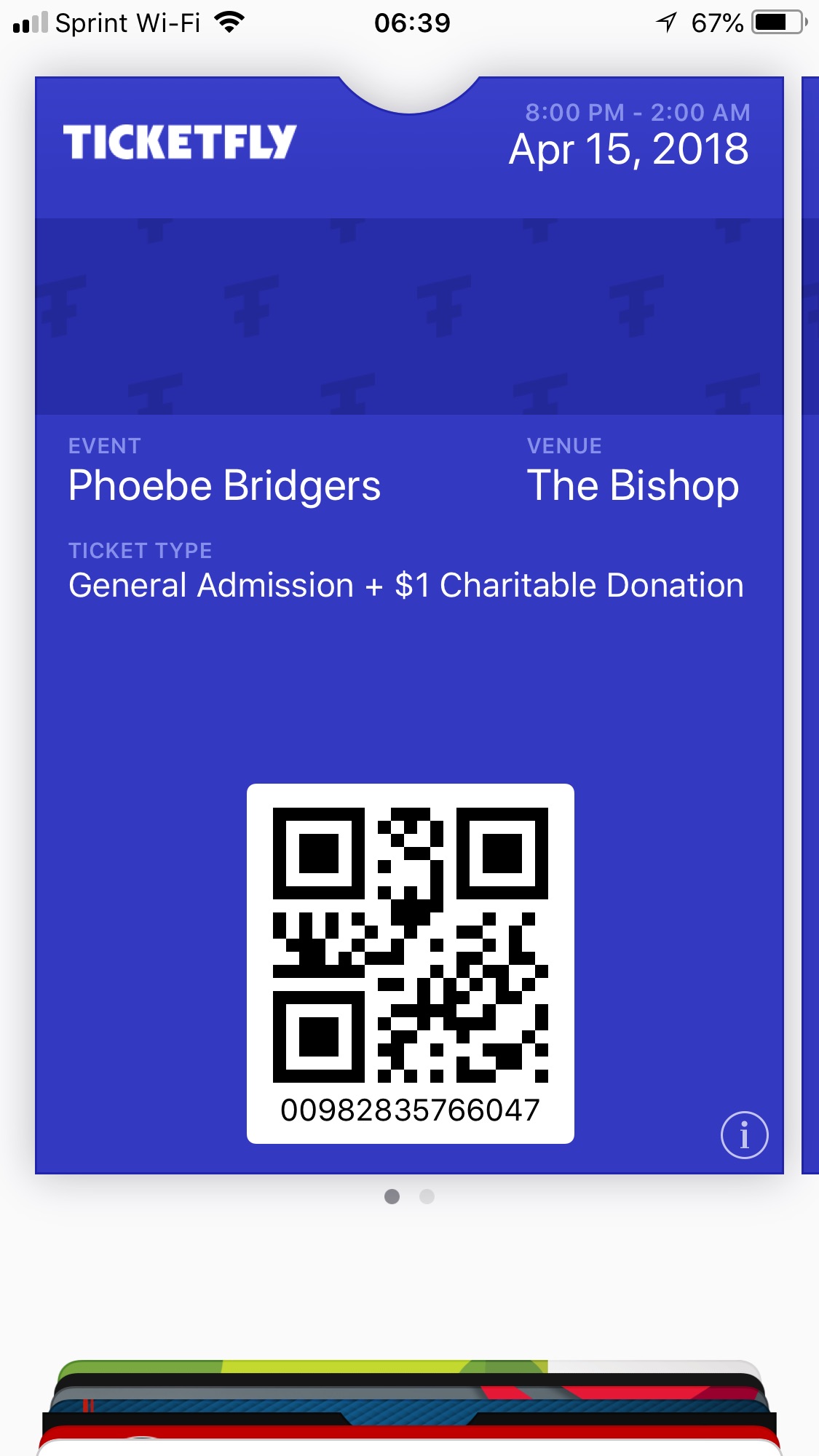819x1456 pixels.
Task: Tap the QR code to enlarge it
Action: tap(410, 946)
